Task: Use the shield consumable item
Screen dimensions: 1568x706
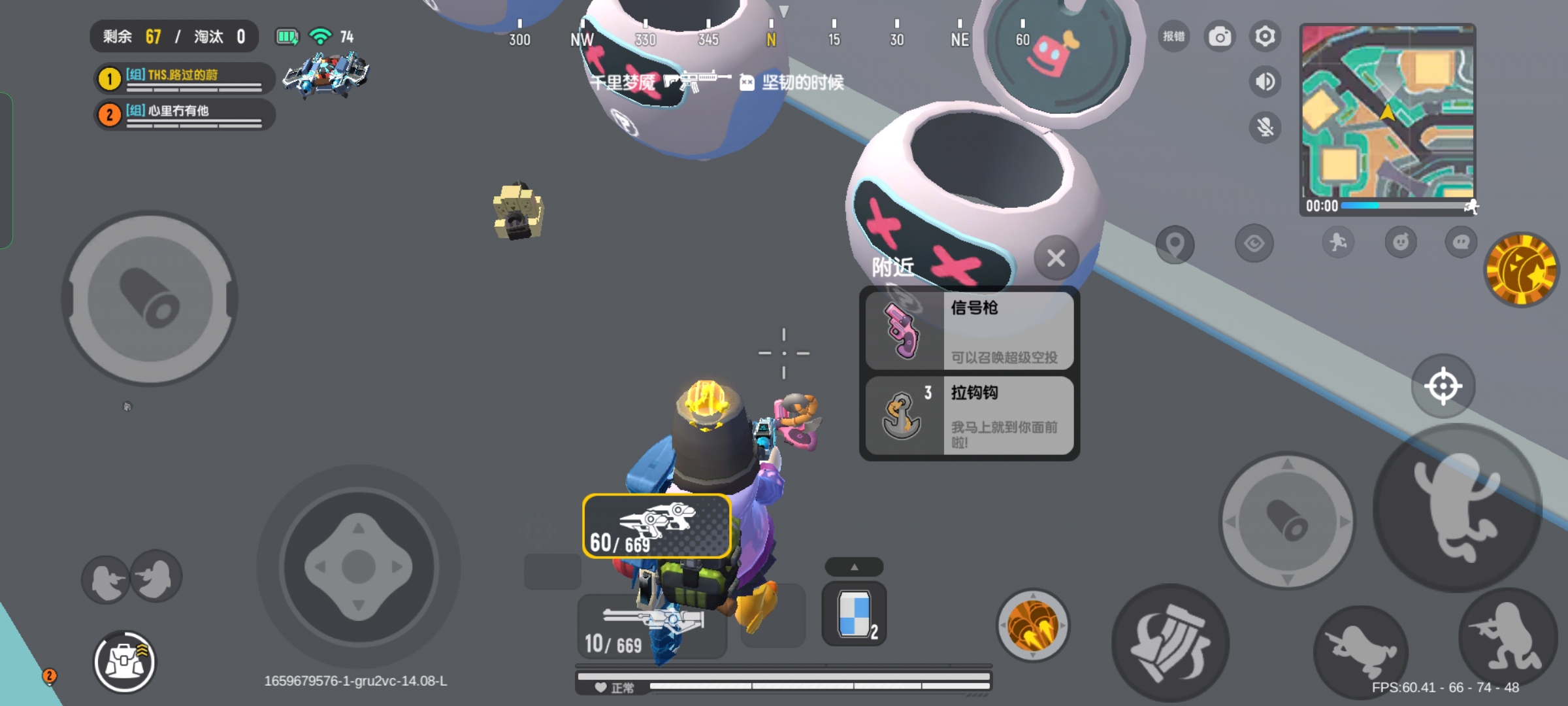Action: [854, 614]
